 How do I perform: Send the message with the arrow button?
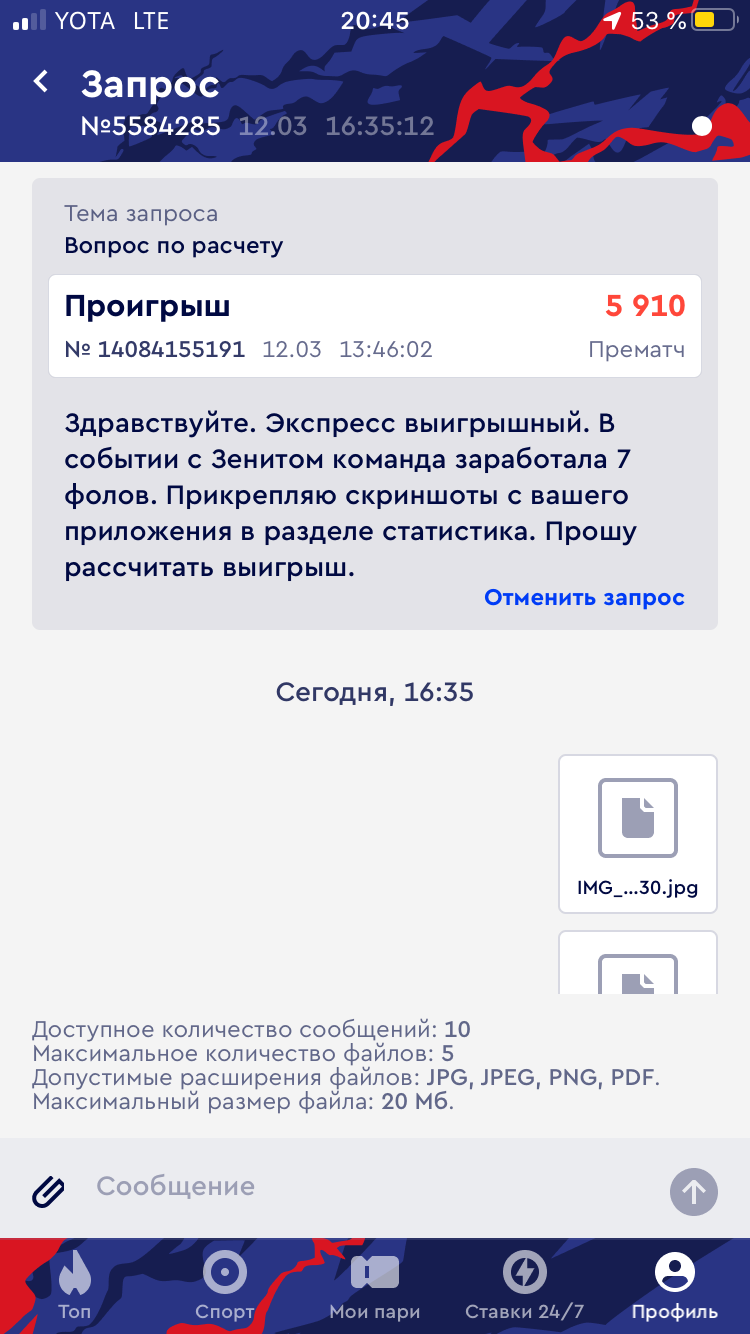694,1191
